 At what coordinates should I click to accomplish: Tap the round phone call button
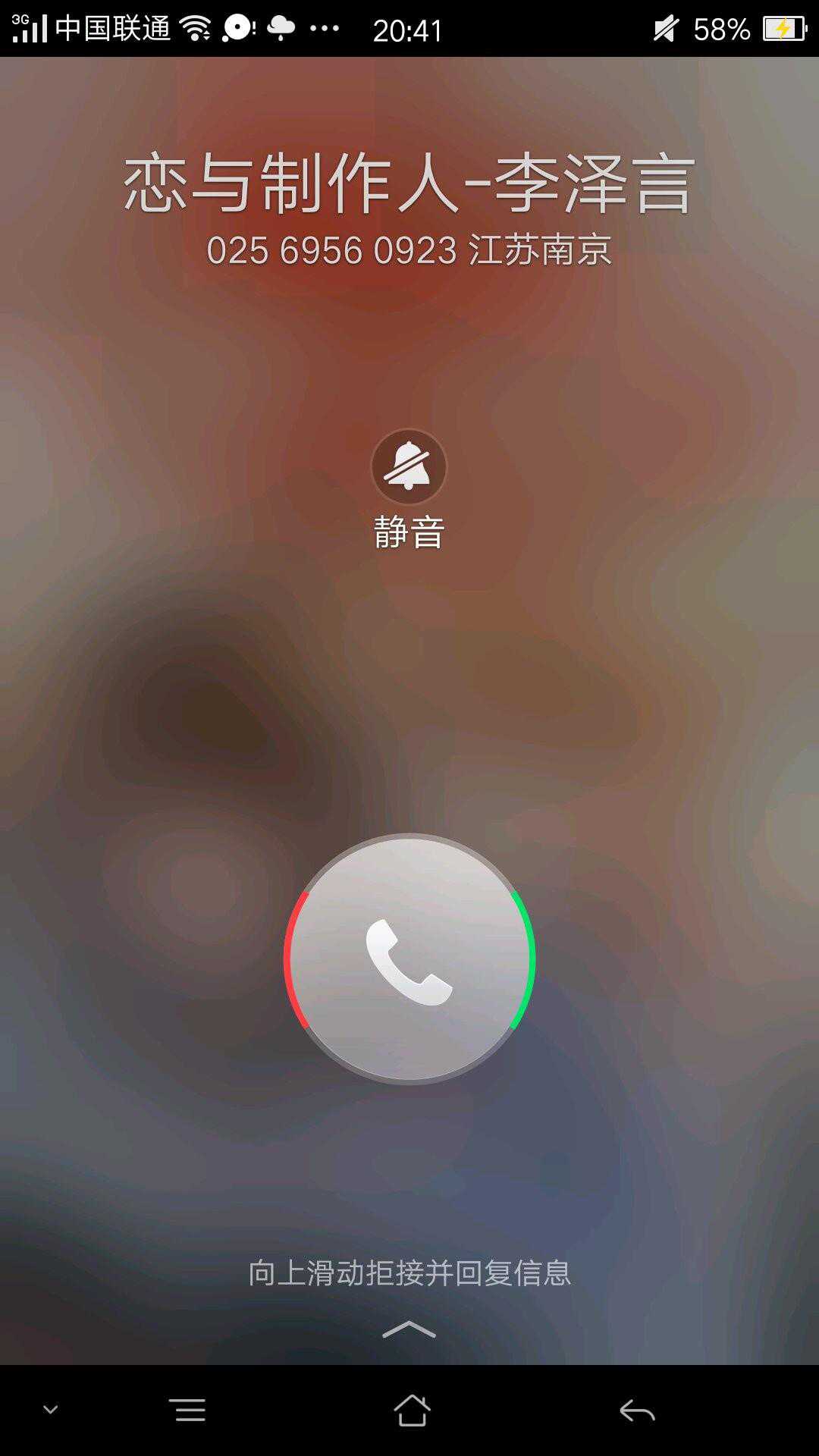409,959
